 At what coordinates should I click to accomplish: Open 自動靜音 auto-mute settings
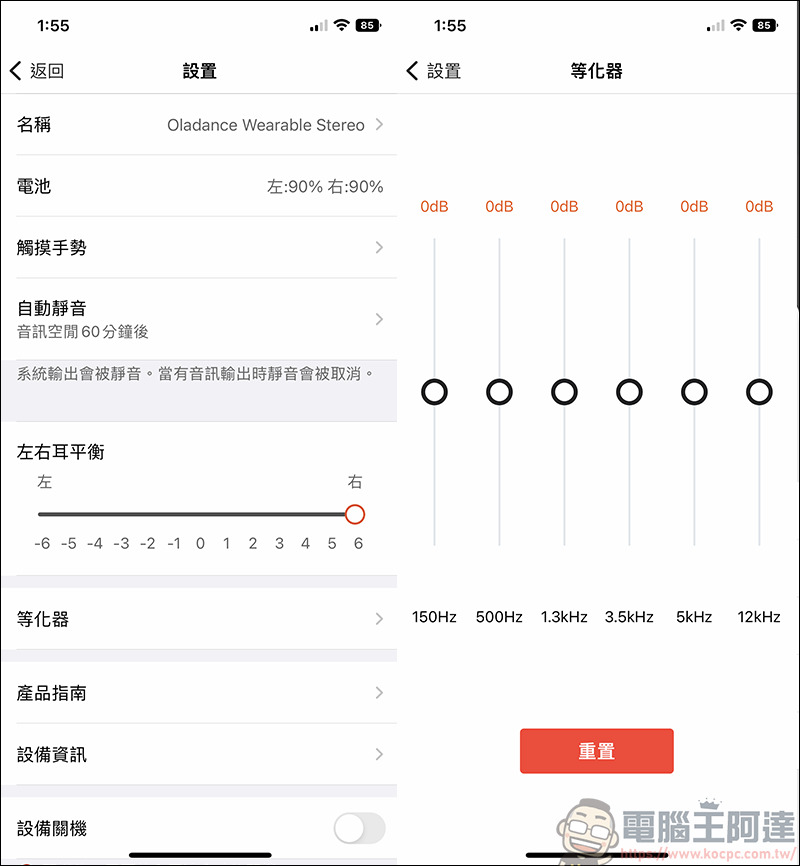point(200,318)
